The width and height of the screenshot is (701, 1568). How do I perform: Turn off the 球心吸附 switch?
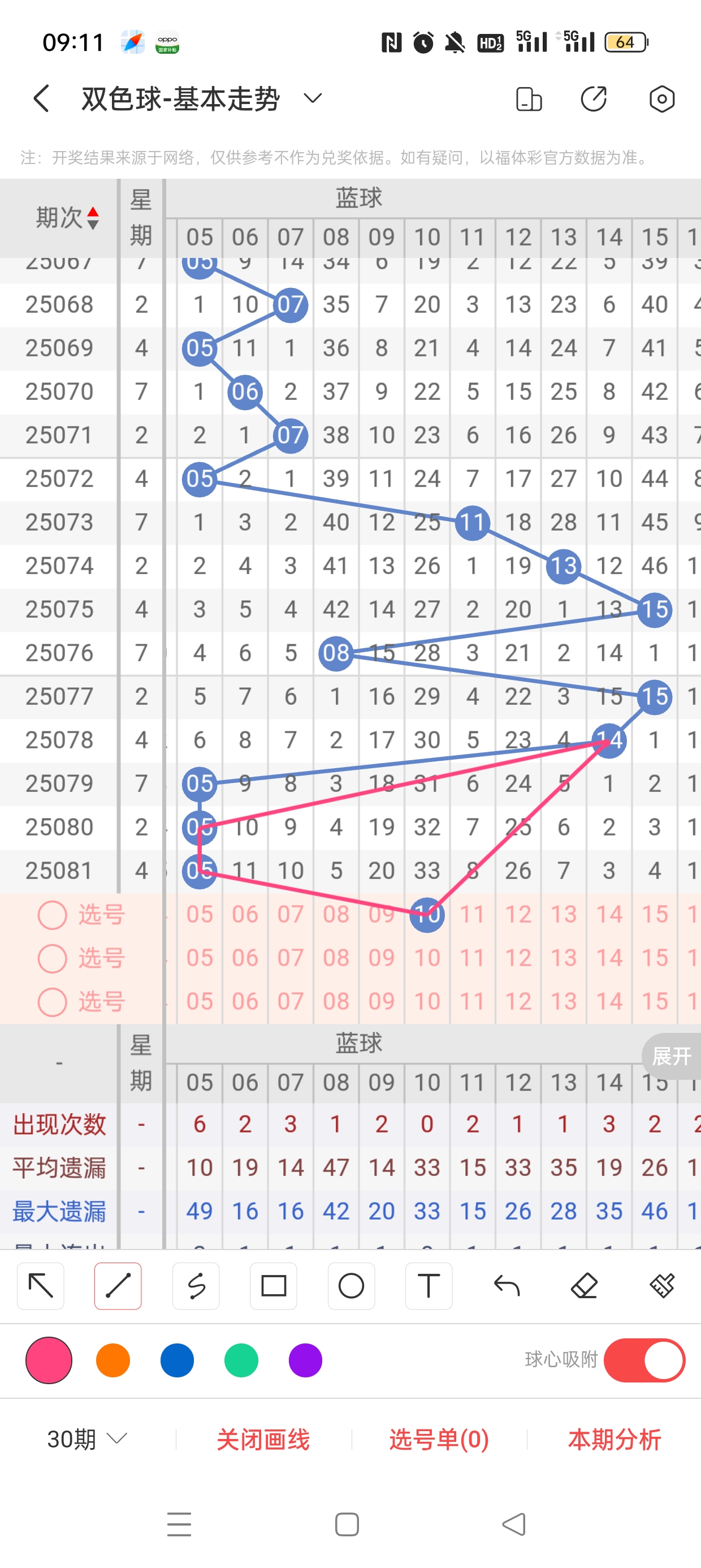pos(644,1360)
